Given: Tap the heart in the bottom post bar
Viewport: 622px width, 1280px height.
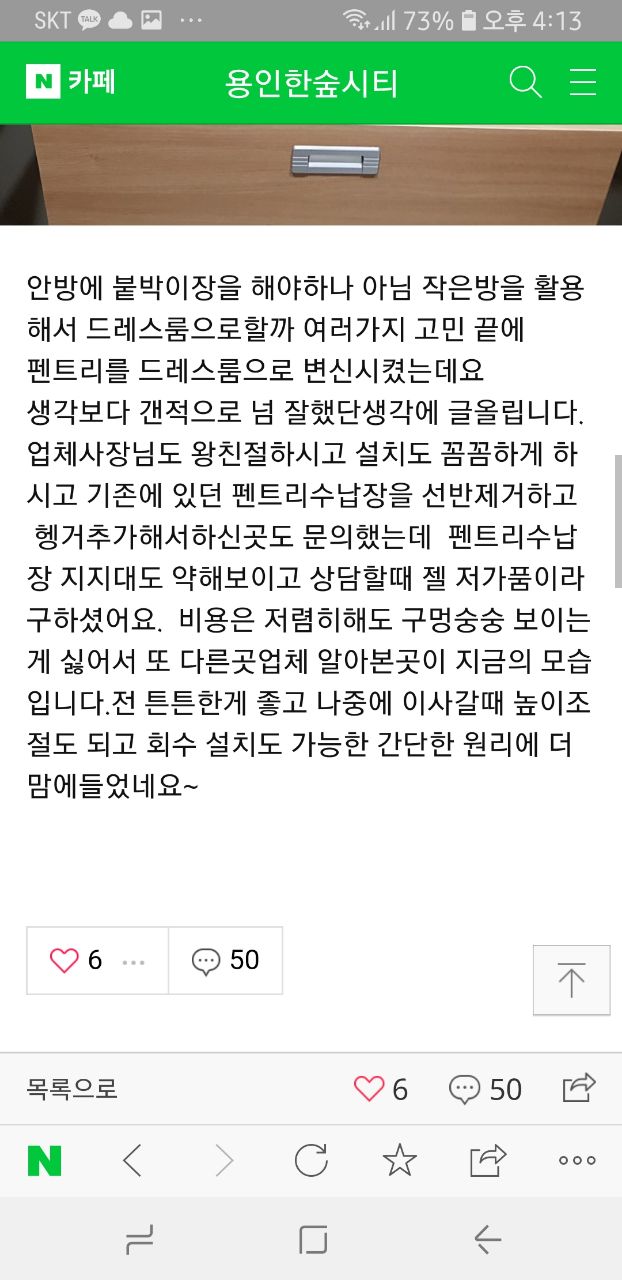Looking at the screenshot, I should pyautogui.click(x=370, y=1089).
